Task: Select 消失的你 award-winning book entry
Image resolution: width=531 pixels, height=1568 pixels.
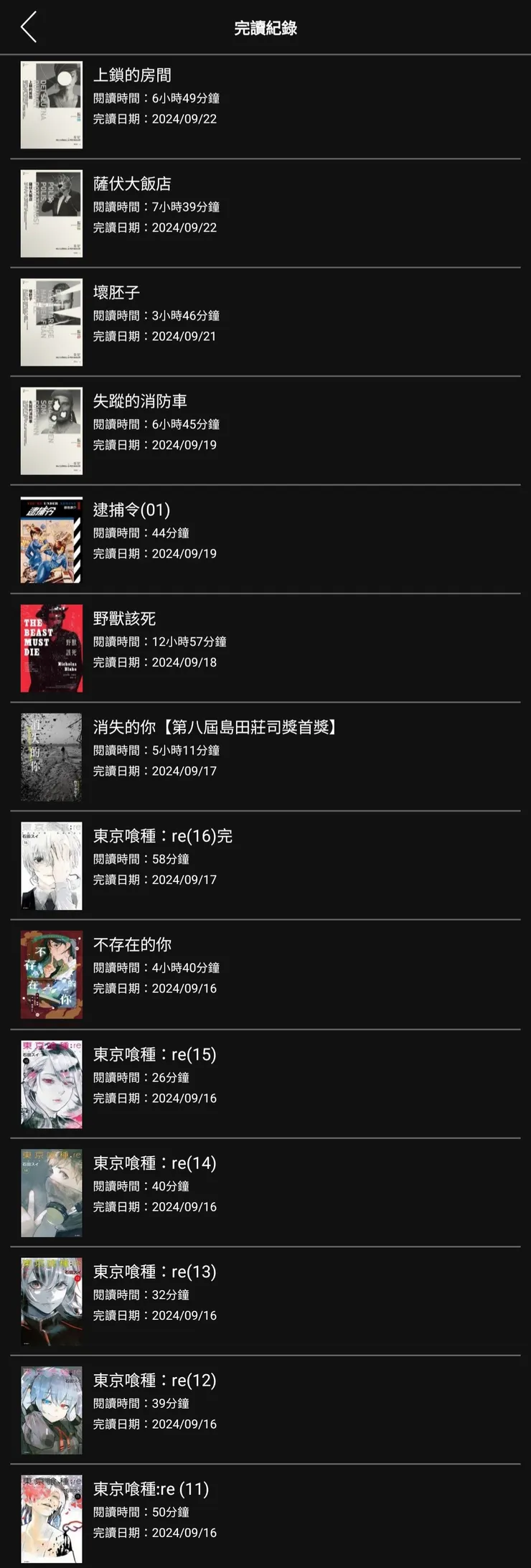Action: tap(215, 728)
